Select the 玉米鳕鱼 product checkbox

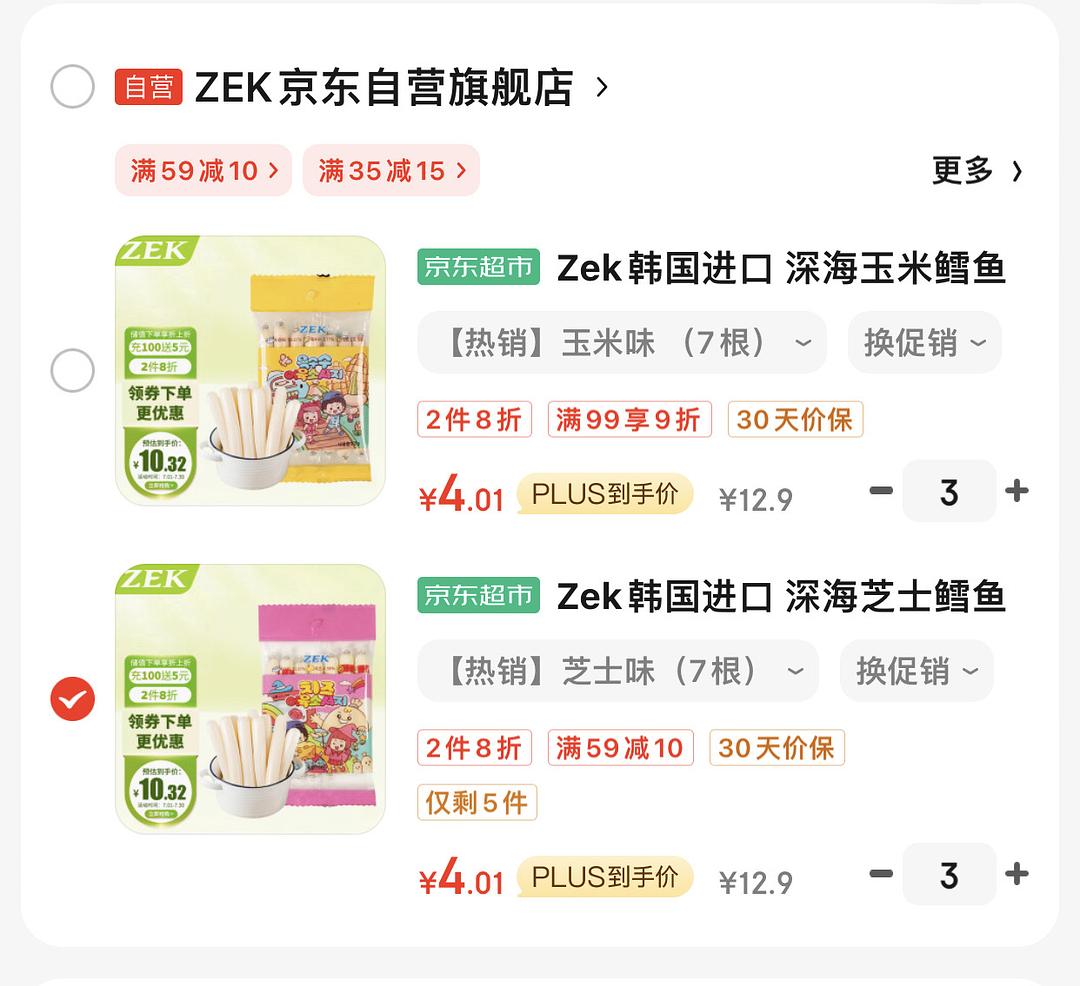[x=72, y=371]
